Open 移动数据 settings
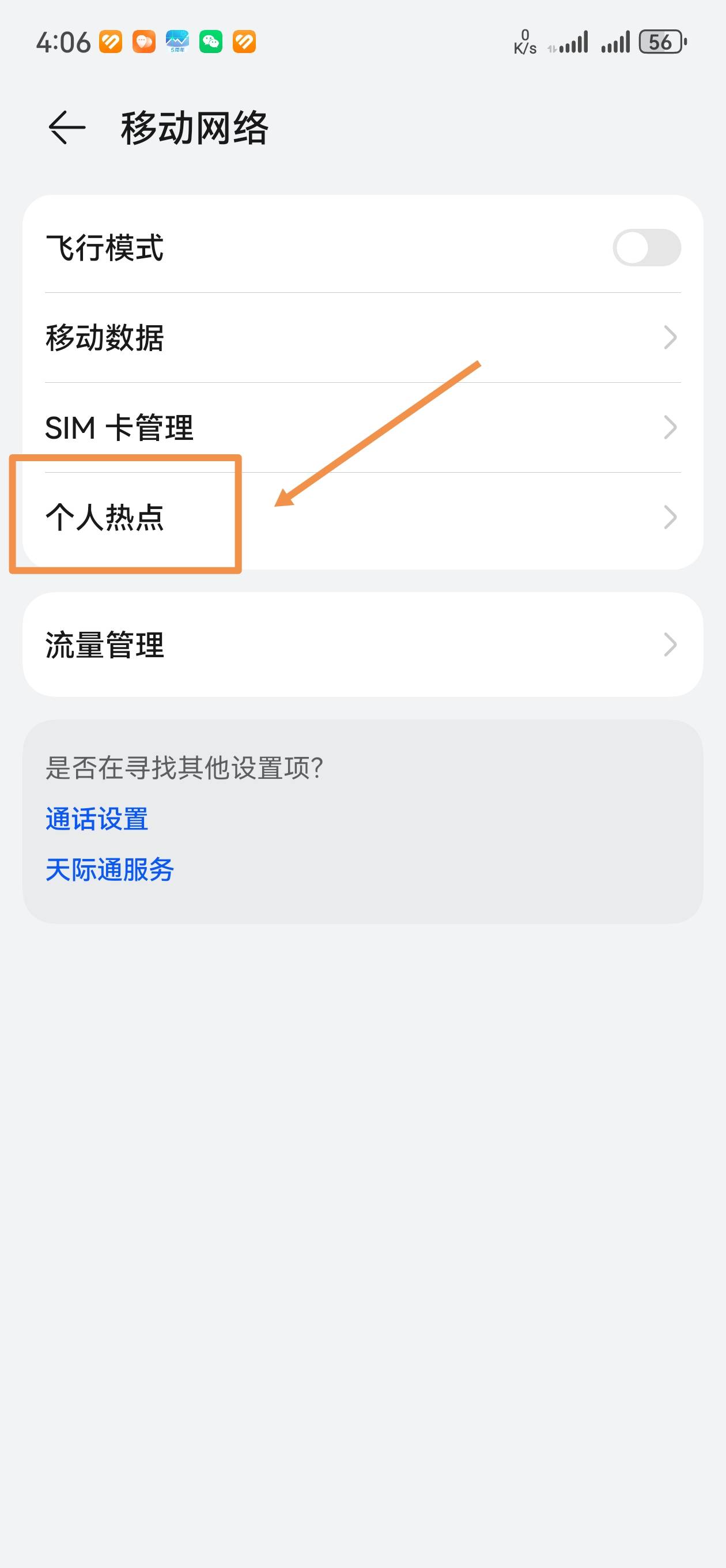Screen dimensions: 726x1568 tap(362, 338)
